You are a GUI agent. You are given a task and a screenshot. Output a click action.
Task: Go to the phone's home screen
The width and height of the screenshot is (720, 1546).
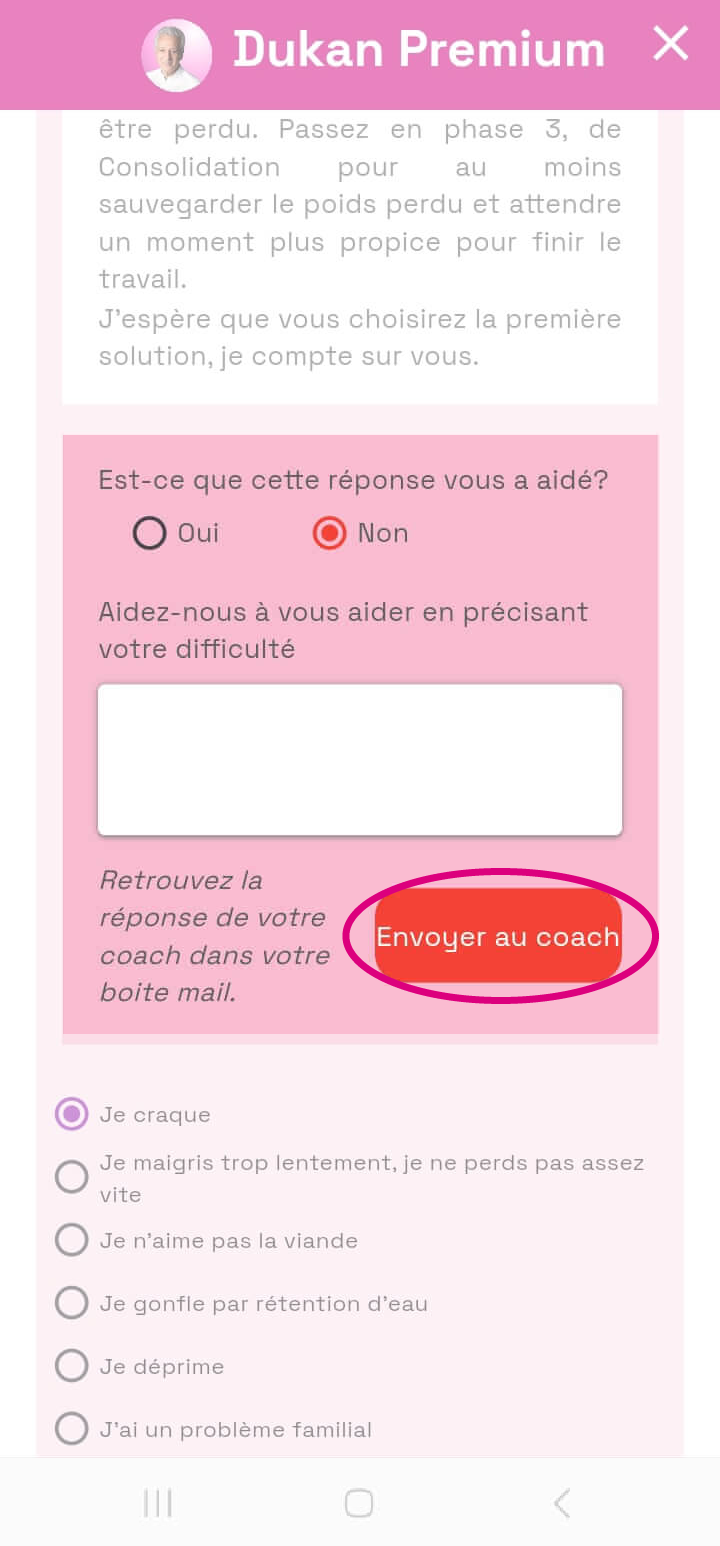[x=359, y=1503]
